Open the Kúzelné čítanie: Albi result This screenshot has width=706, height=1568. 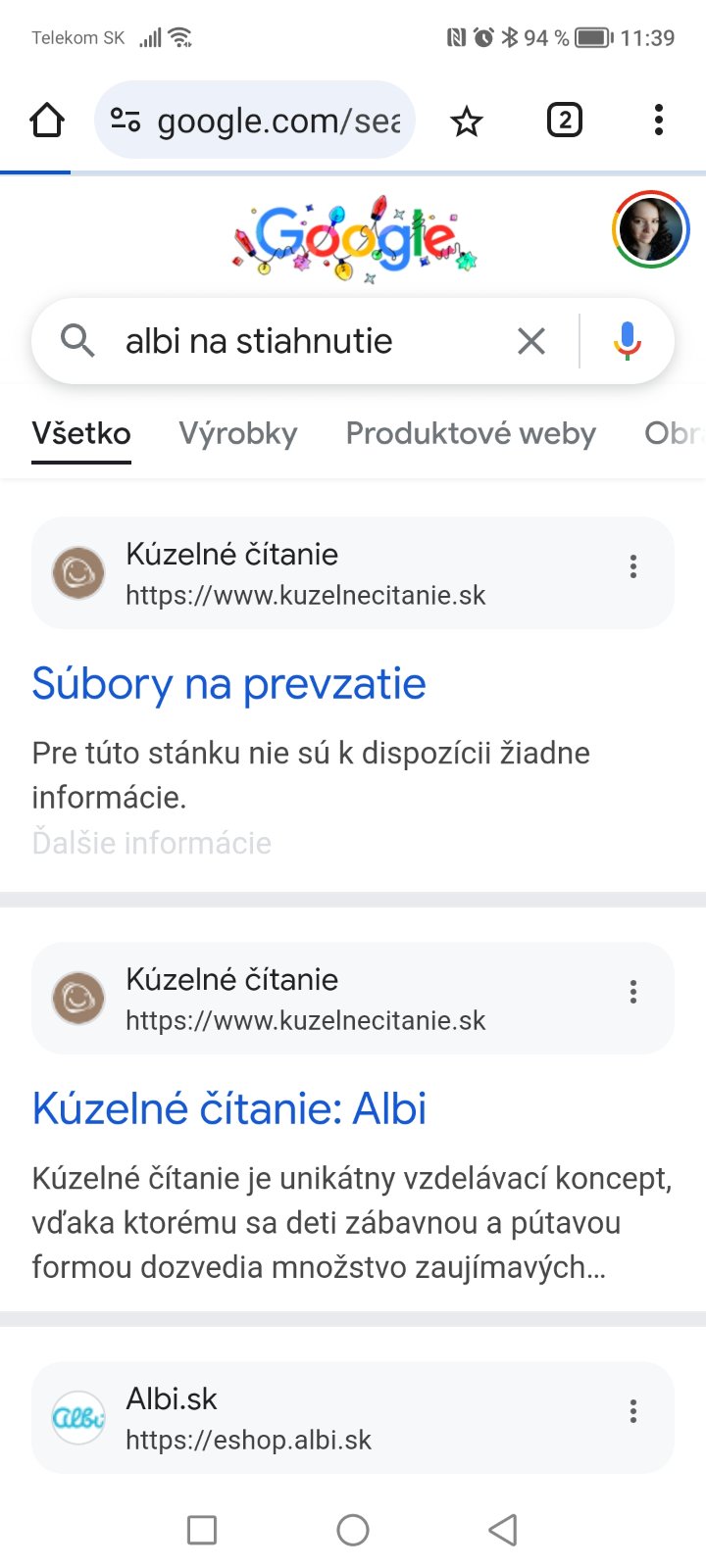tap(228, 1108)
